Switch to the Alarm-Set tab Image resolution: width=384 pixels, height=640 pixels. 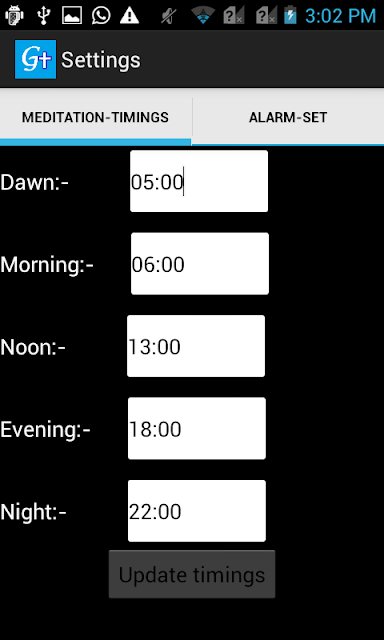pyautogui.click(x=288, y=118)
